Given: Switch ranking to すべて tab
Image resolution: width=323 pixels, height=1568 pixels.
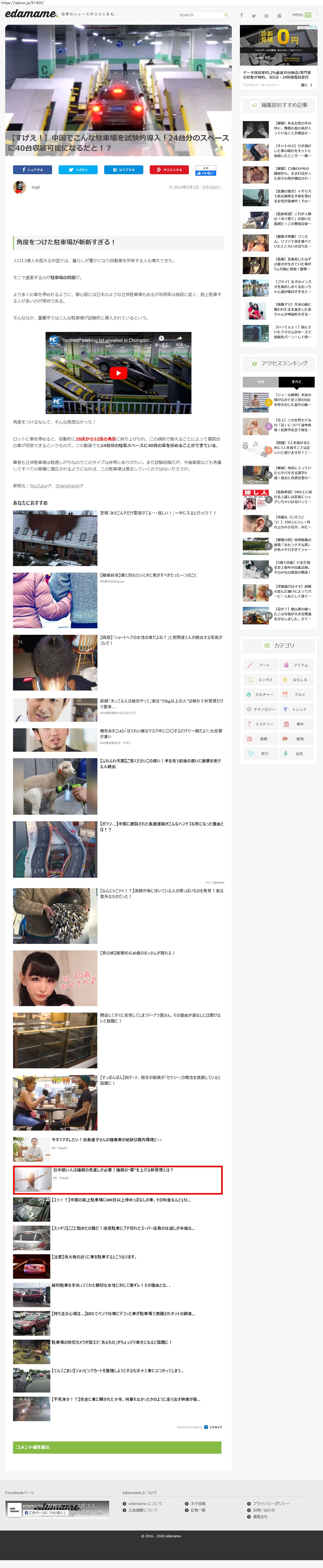Looking at the screenshot, I should (297, 382).
